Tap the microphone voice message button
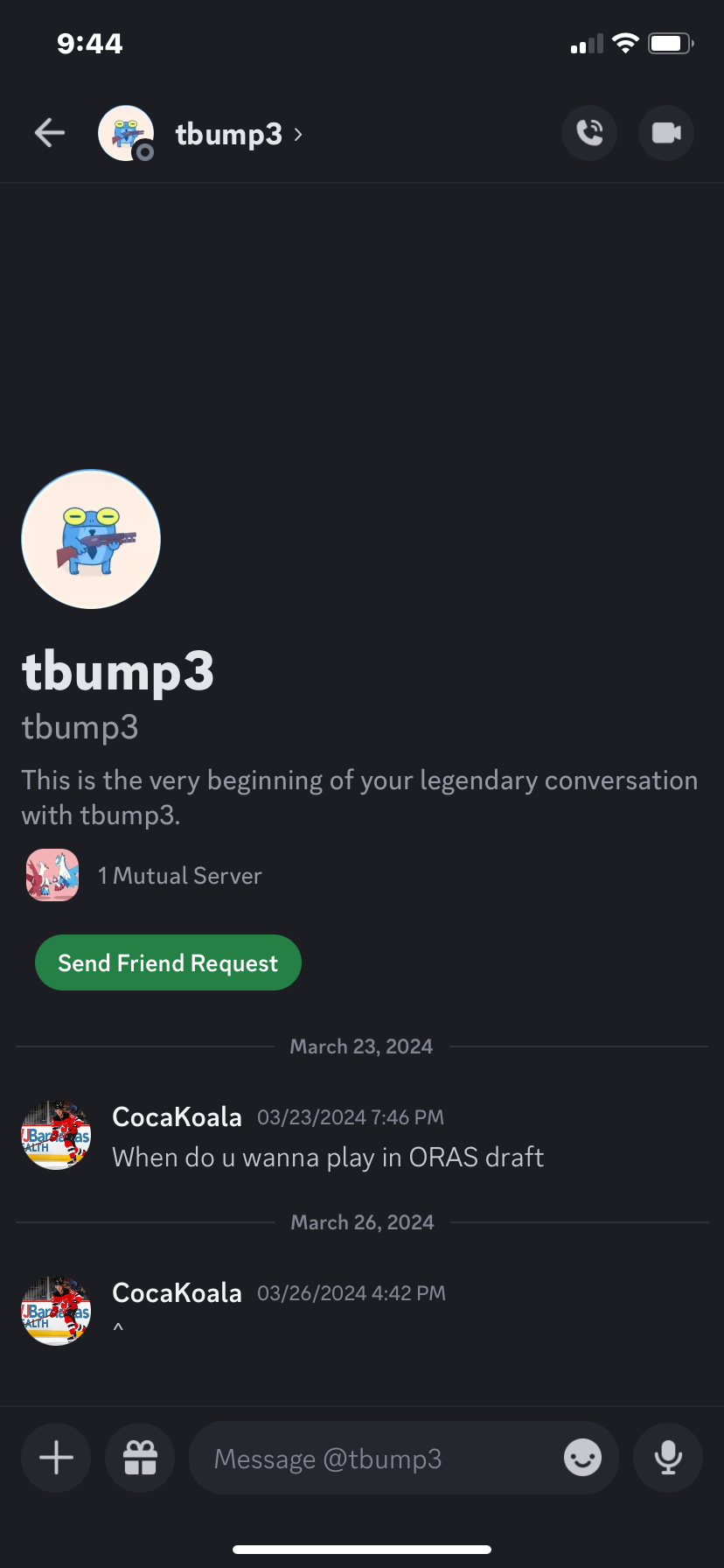Image resolution: width=724 pixels, height=1568 pixels. [668, 1458]
